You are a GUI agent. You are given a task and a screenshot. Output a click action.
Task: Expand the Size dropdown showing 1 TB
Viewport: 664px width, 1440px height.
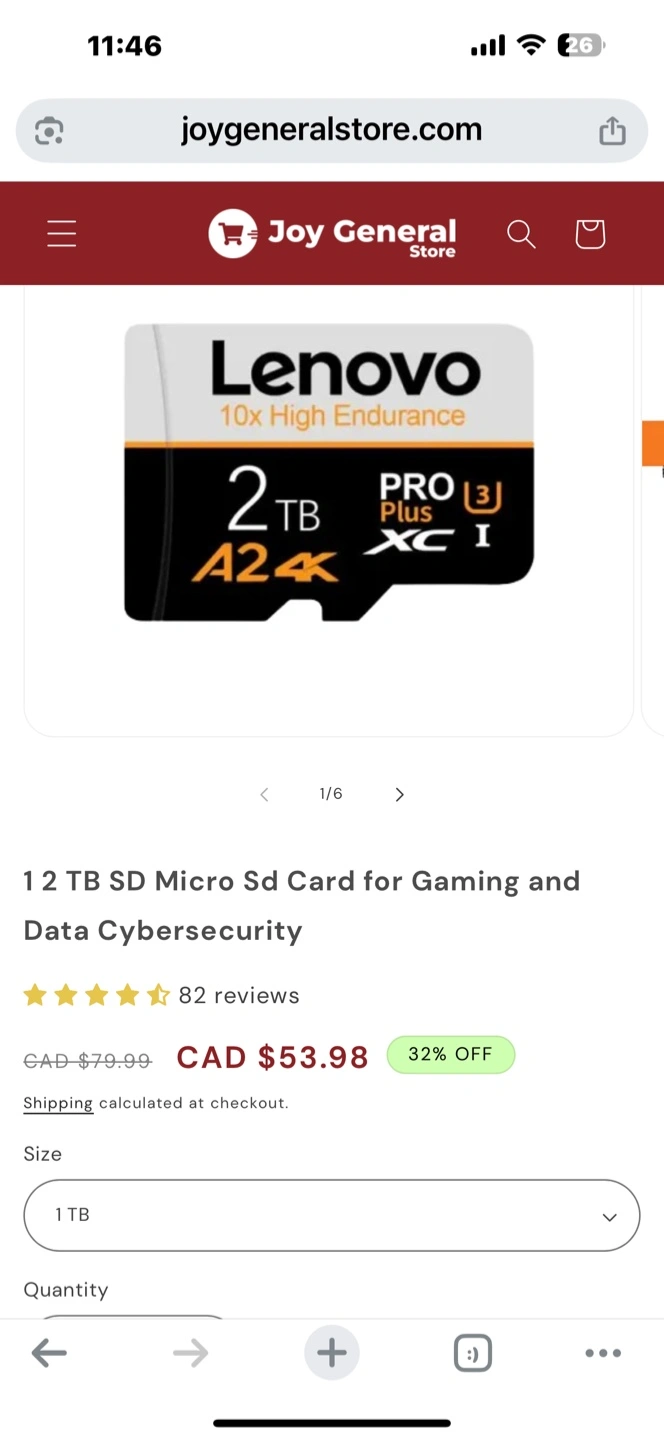(x=331, y=1215)
